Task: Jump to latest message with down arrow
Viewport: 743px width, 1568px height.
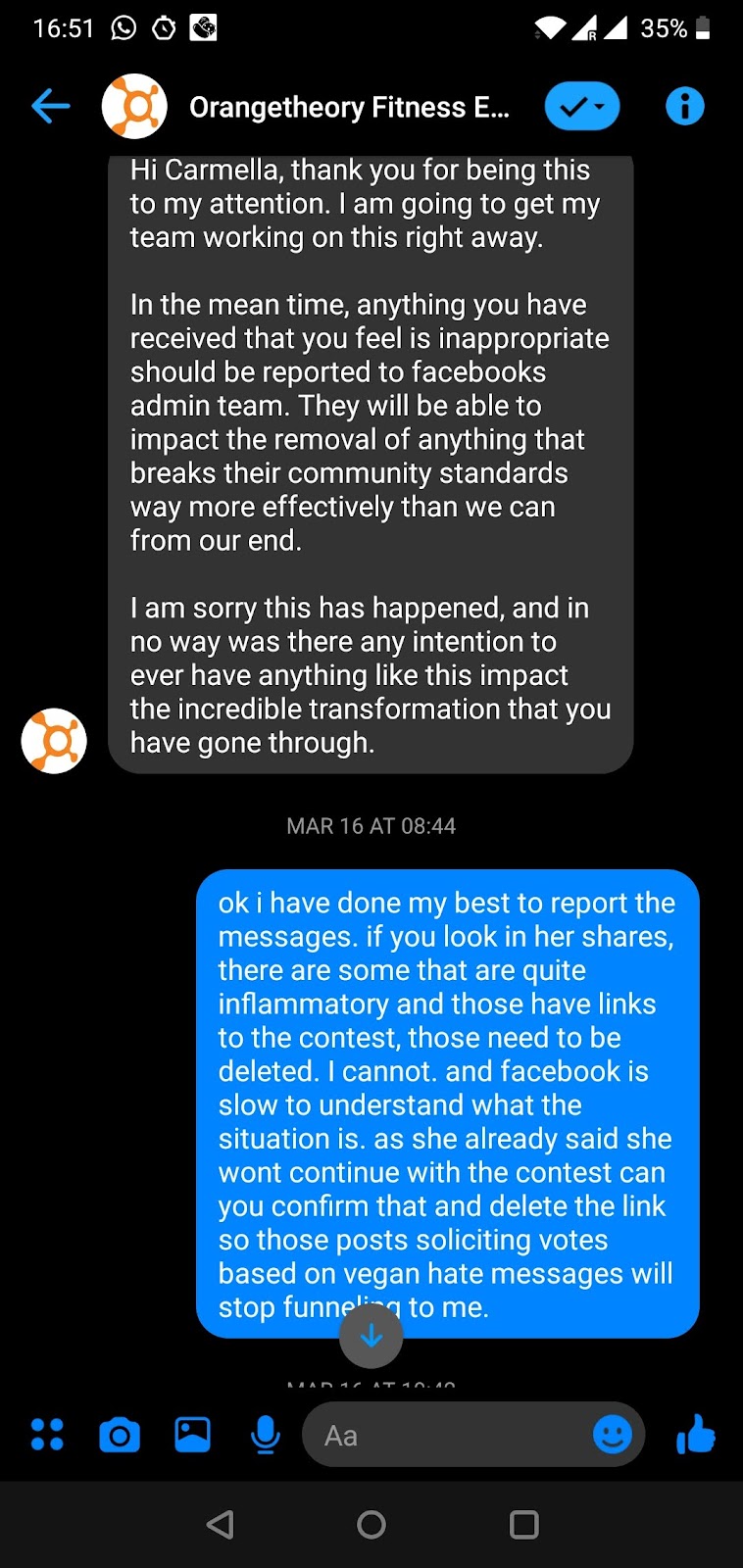Action: (x=371, y=1336)
